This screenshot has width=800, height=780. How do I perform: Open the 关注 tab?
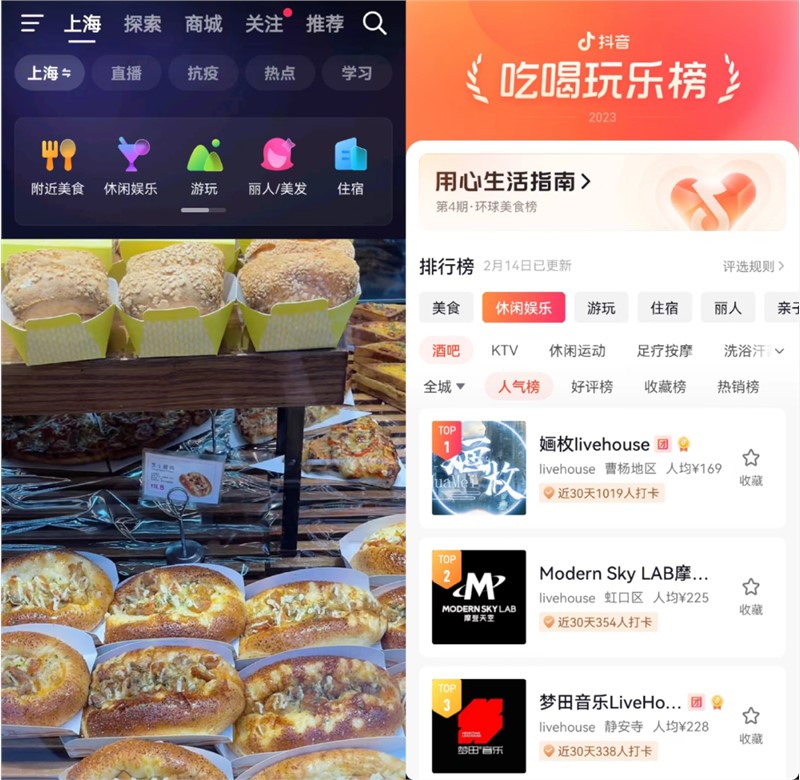264,24
